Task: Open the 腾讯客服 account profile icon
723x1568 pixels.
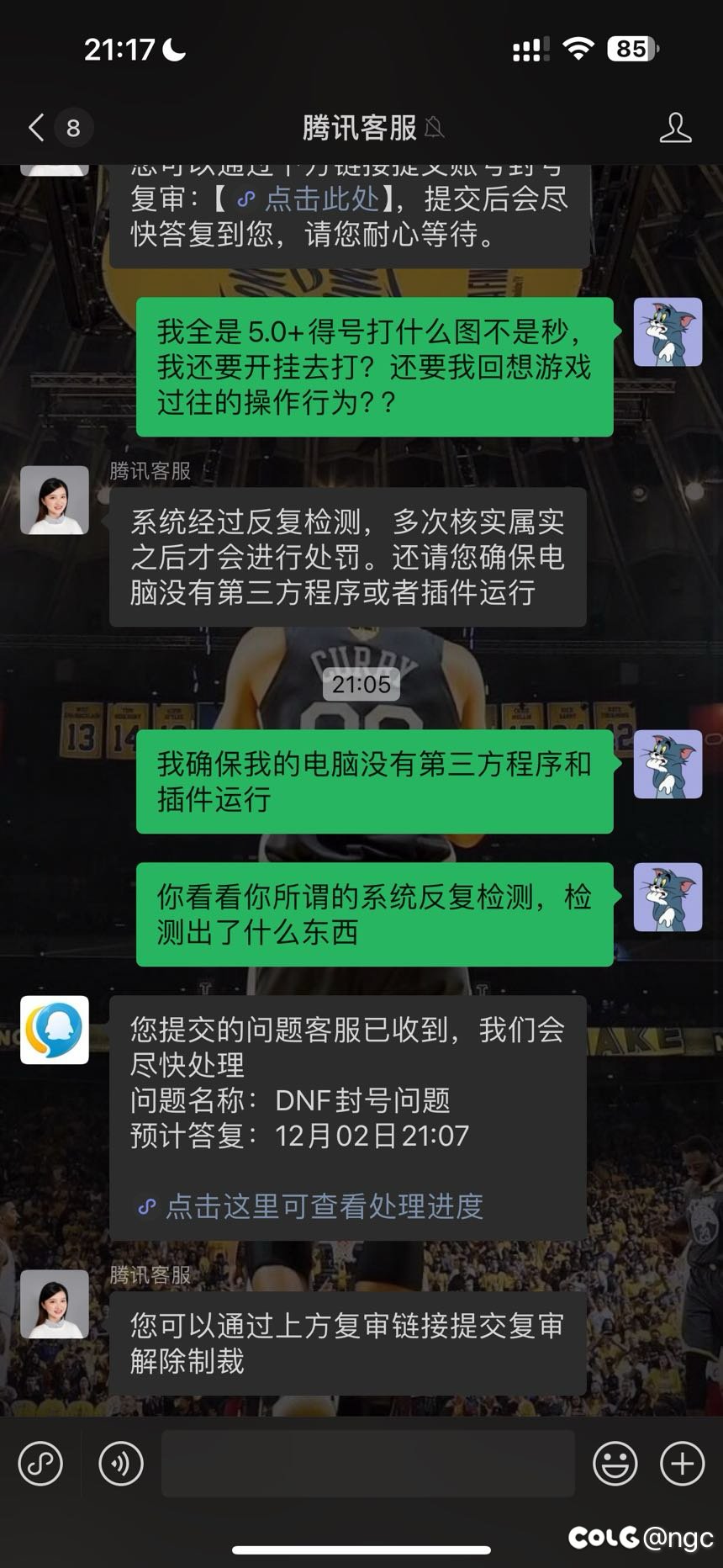Action: tap(675, 128)
